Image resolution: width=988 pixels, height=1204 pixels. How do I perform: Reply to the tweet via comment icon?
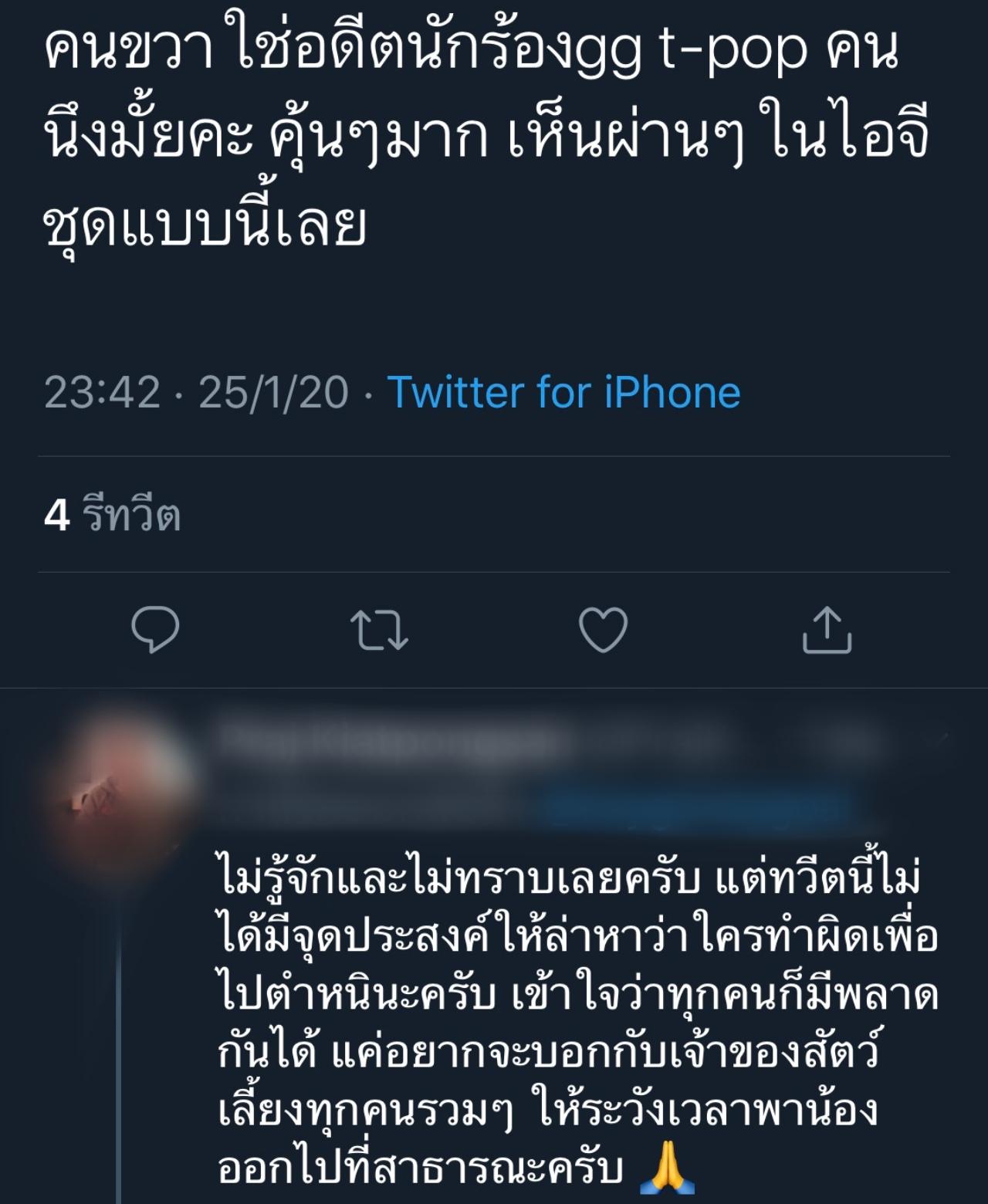point(155,629)
